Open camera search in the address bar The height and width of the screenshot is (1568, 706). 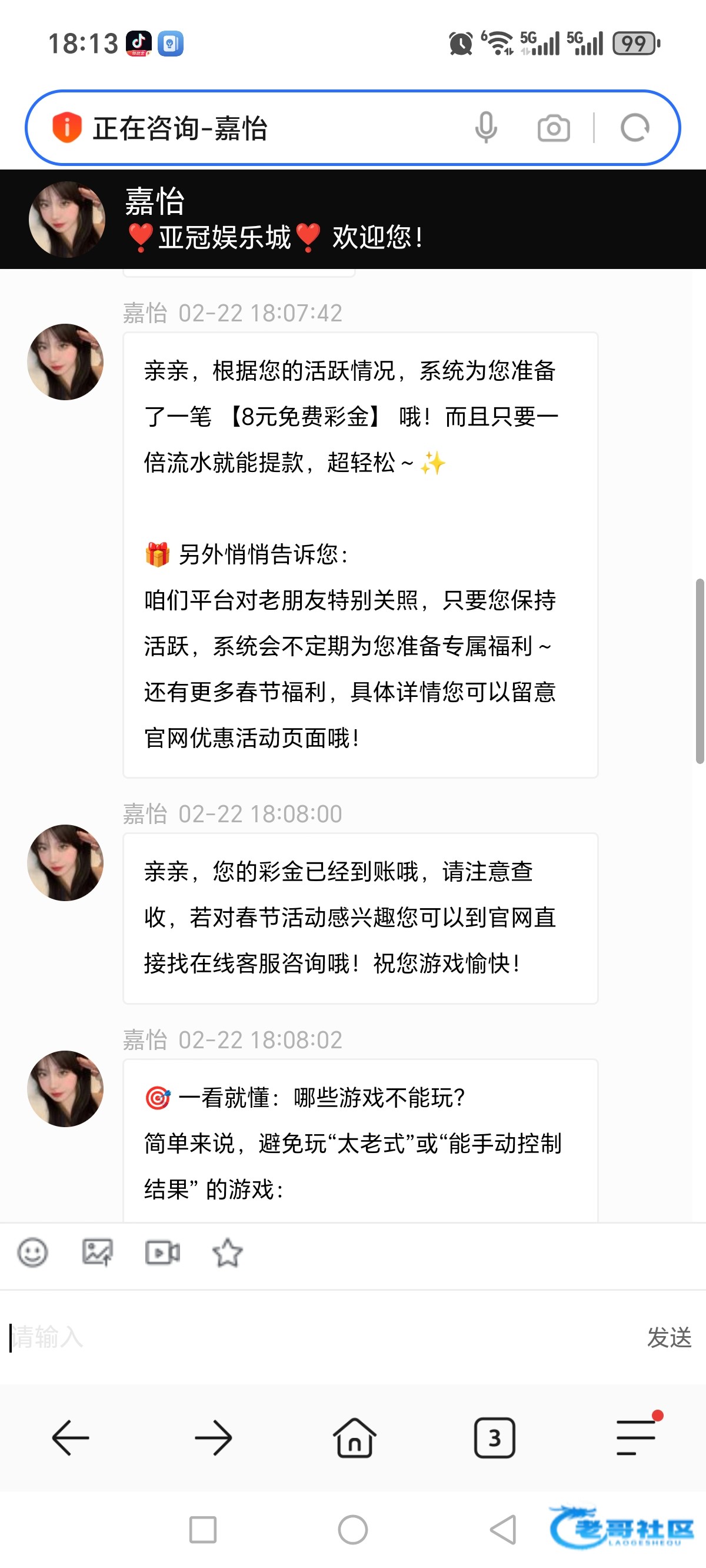click(553, 128)
